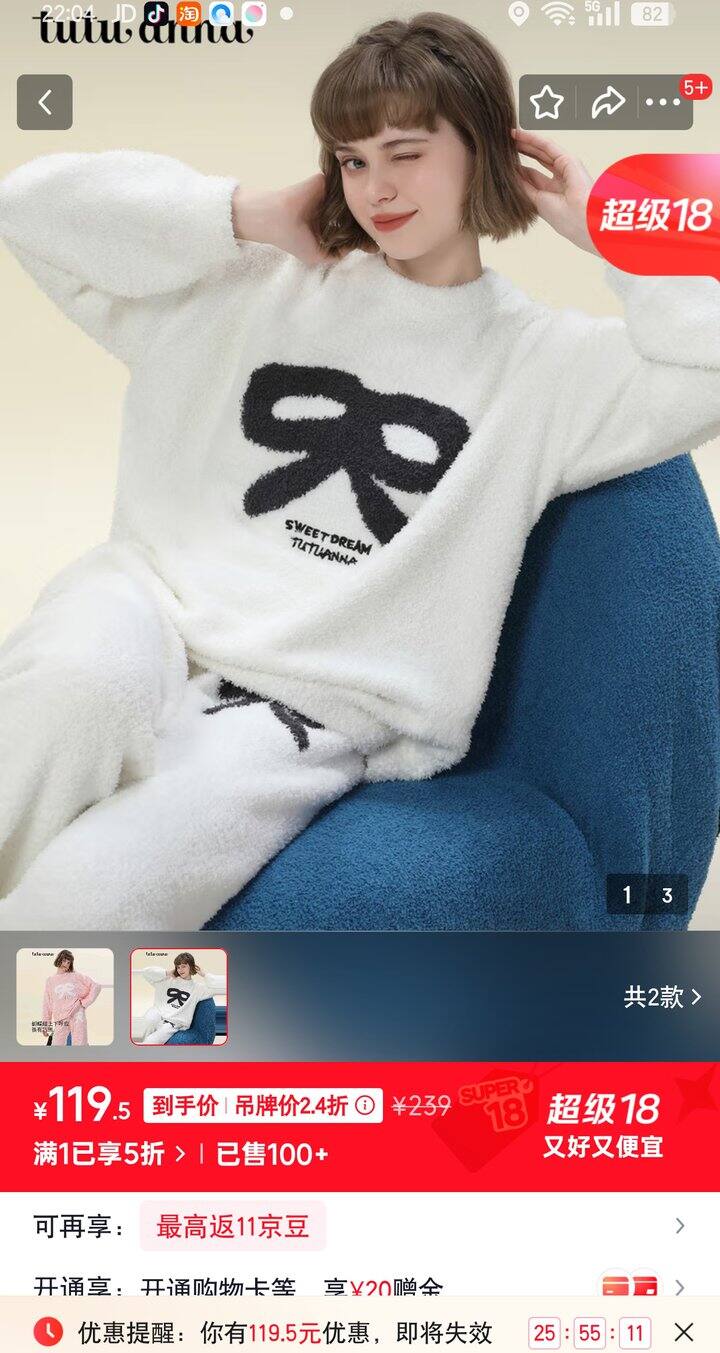This screenshot has height=1353, width=720.
Task: View the 满1已享5折 discount details
Action: (109, 1154)
